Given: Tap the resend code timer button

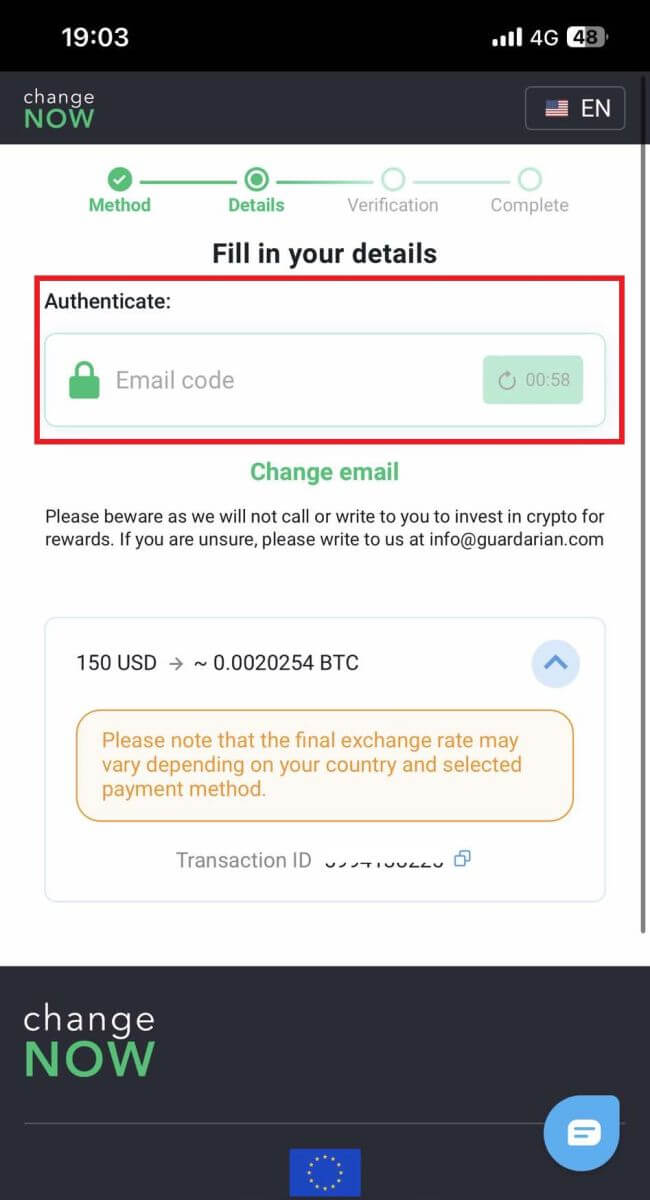Looking at the screenshot, I should tap(533, 380).
